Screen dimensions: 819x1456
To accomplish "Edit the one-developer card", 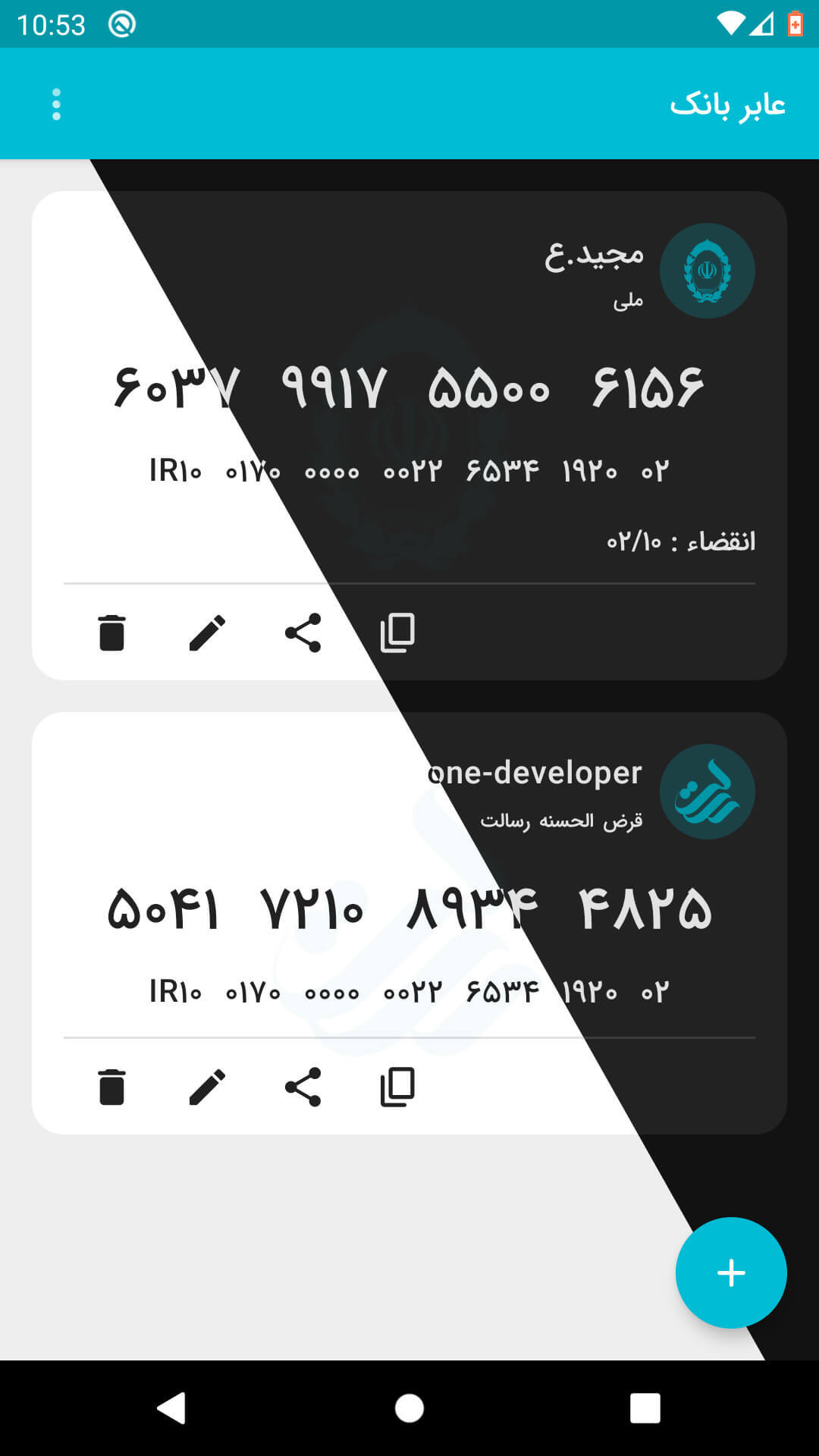I will pos(207,1087).
